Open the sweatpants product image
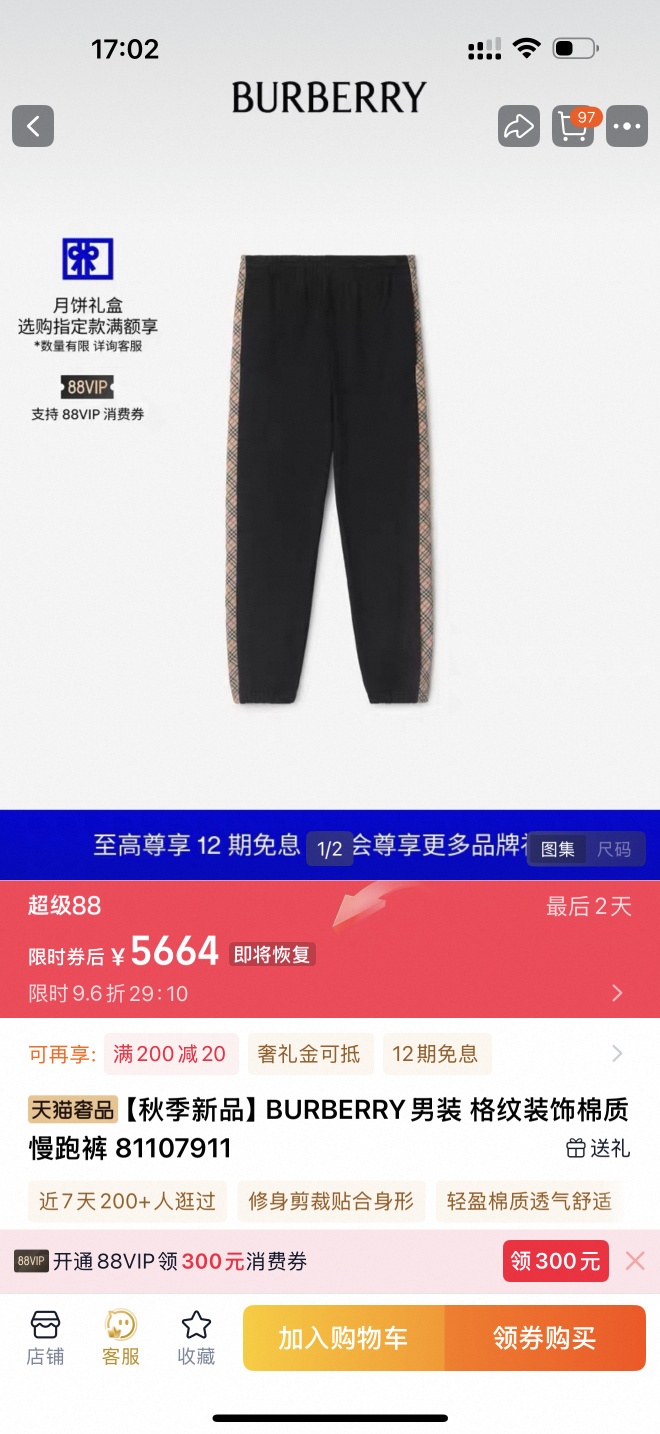 (x=330, y=480)
